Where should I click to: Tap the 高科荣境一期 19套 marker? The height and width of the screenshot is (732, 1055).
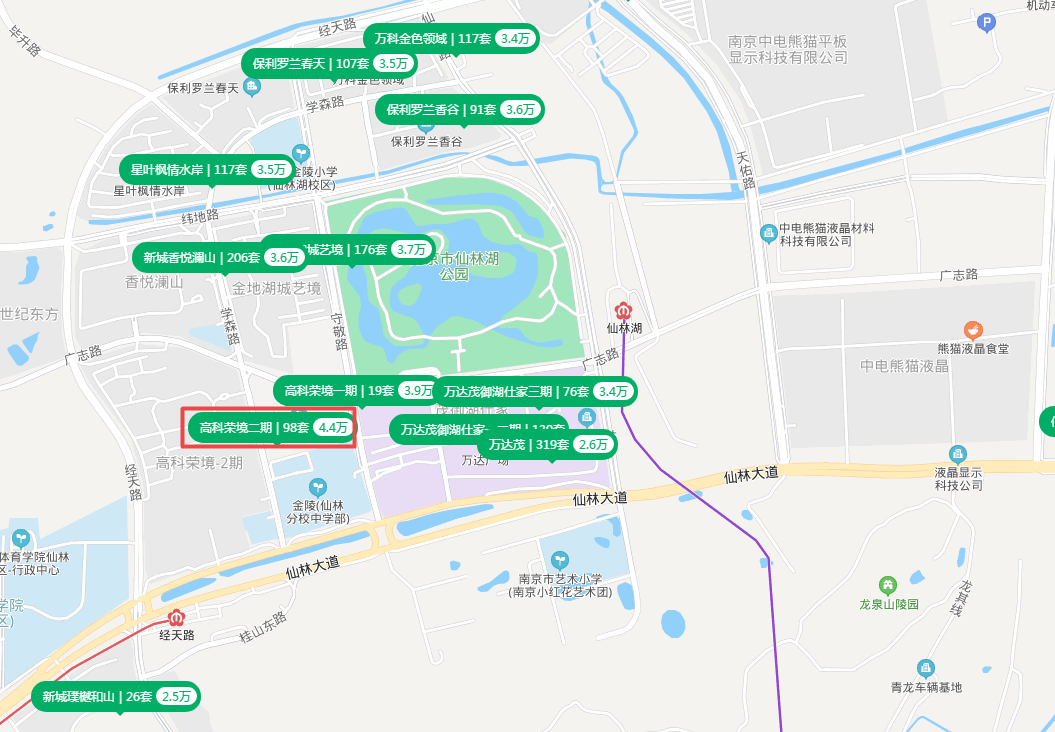[356, 390]
